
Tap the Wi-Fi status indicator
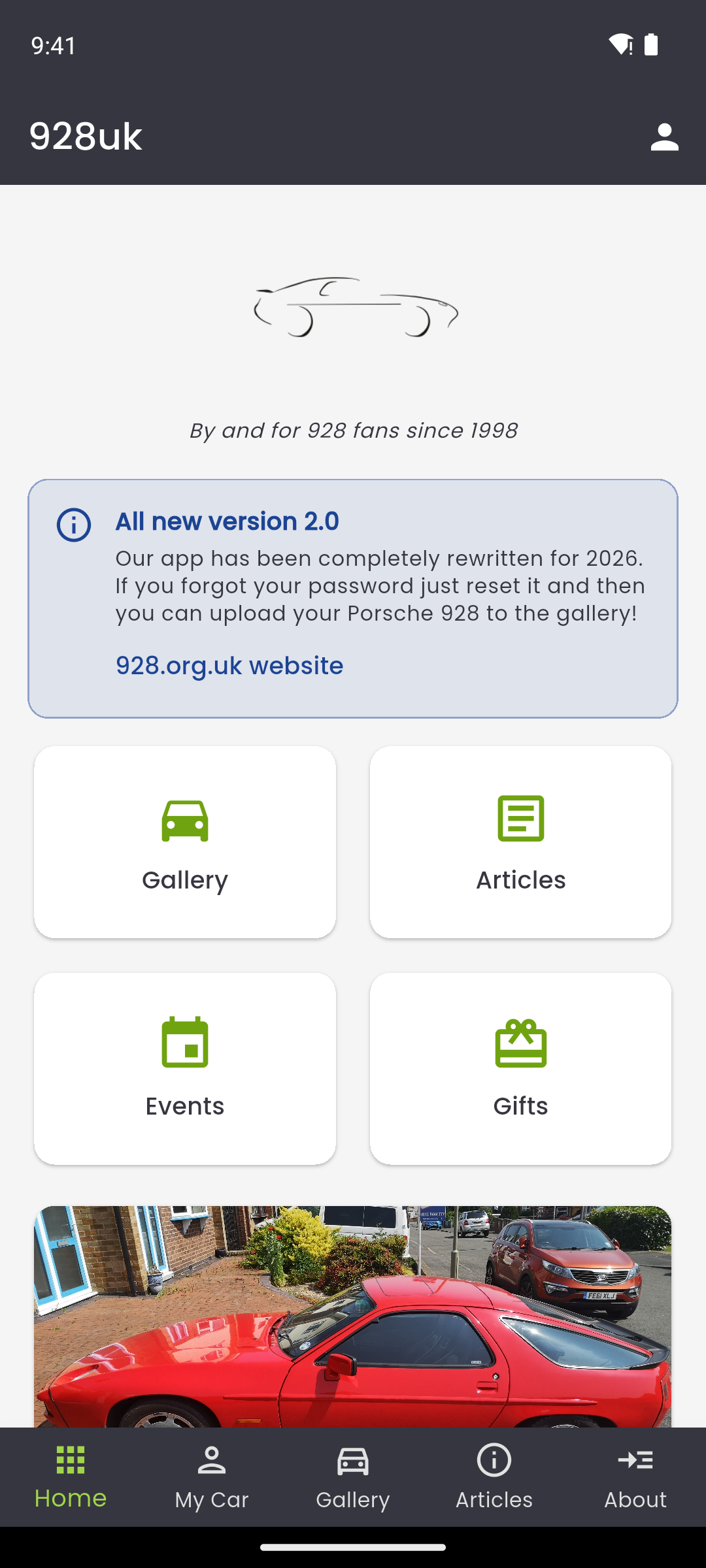[x=619, y=44]
